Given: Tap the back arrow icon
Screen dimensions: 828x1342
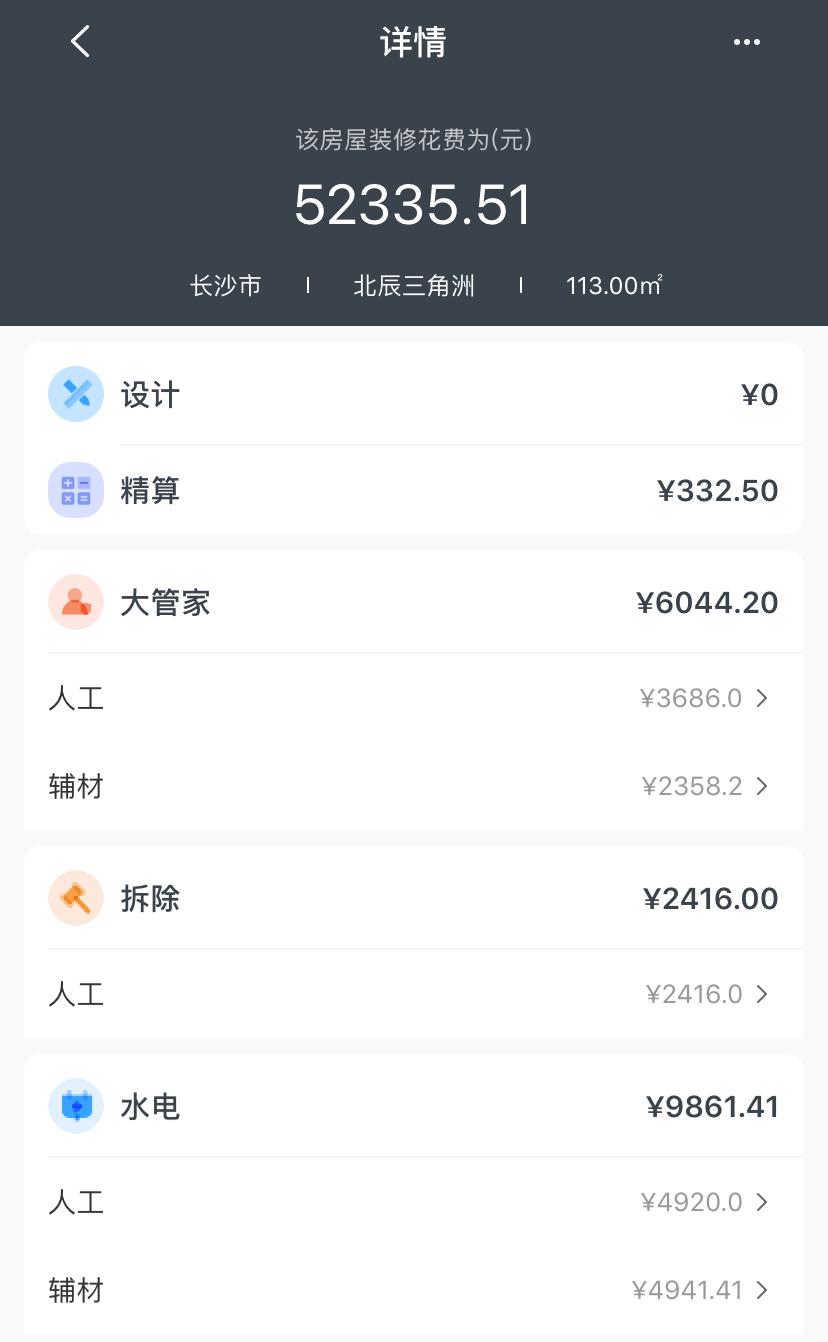Looking at the screenshot, I should [x=79, y=42].
